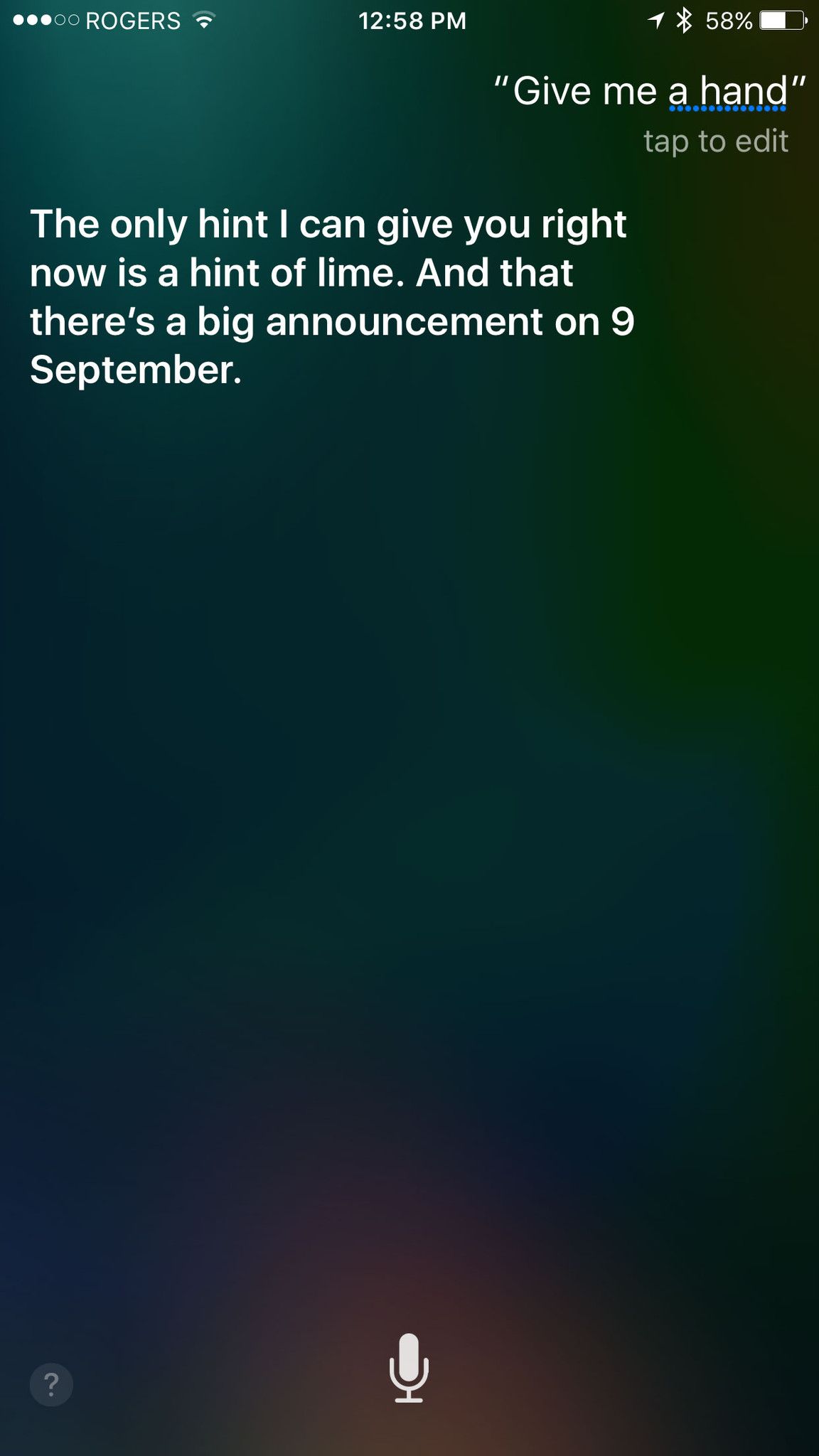This screenshot has width=819, height=1456.
Task: Tap to edit "Give me a hand"
Action: 715,141
